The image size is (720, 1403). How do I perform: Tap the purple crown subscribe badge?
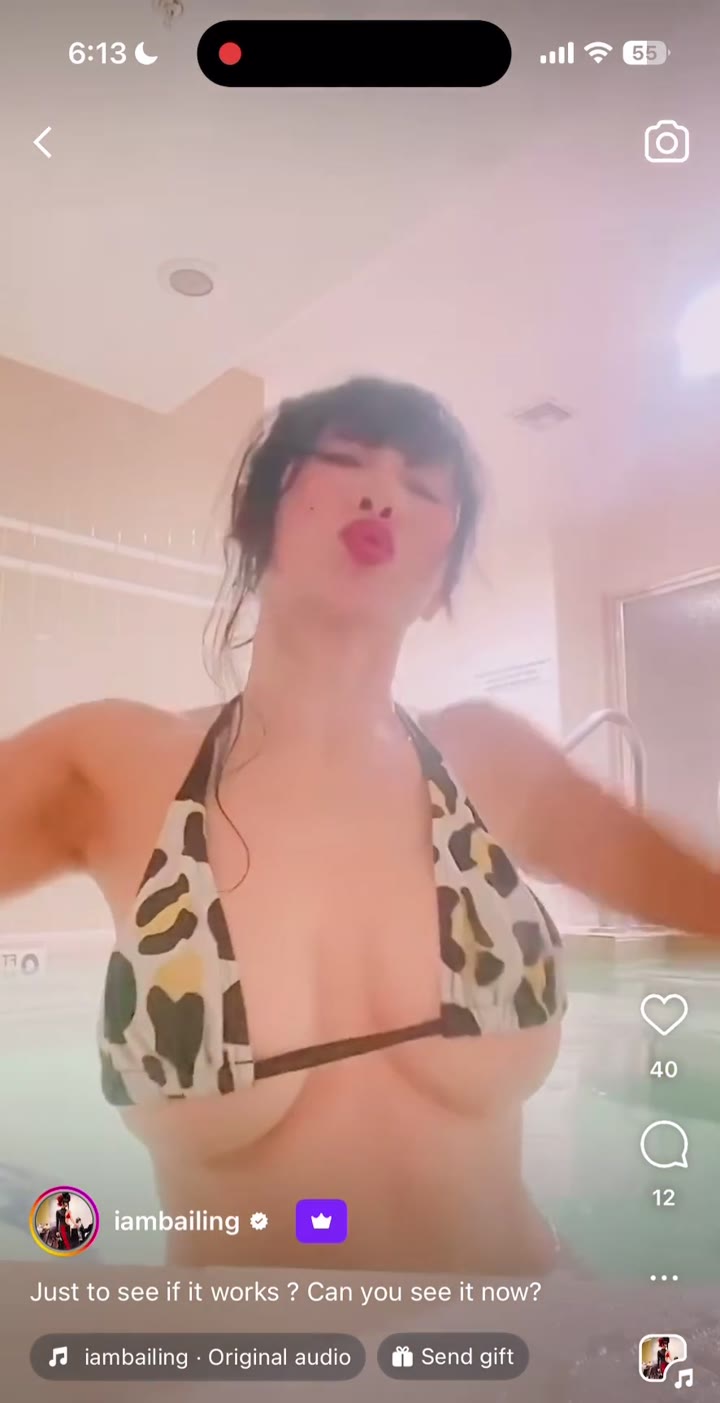(321, 1221)
